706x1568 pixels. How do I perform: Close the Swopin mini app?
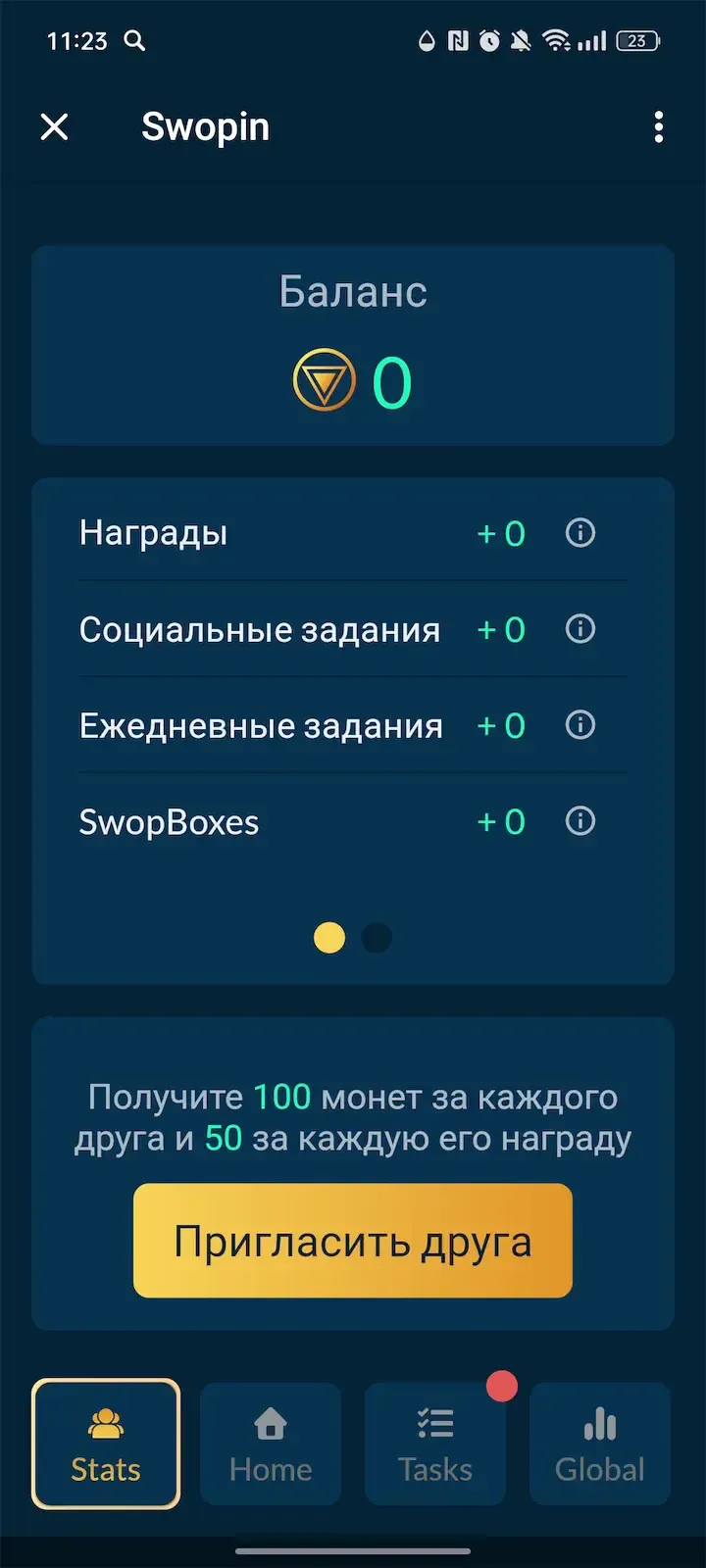pyautogui.click(x=54, y=127)
